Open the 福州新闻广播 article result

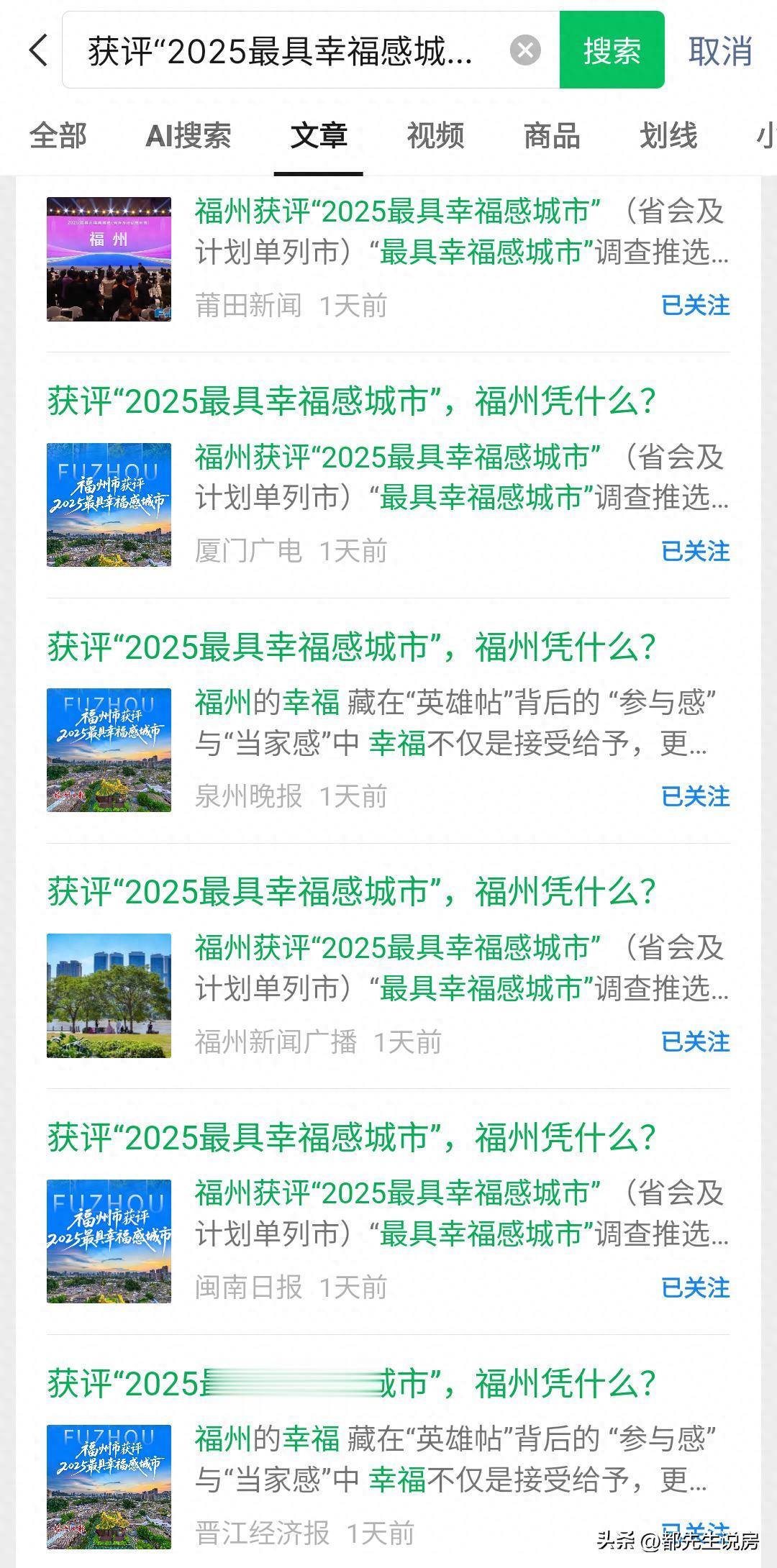coord(352,893)
